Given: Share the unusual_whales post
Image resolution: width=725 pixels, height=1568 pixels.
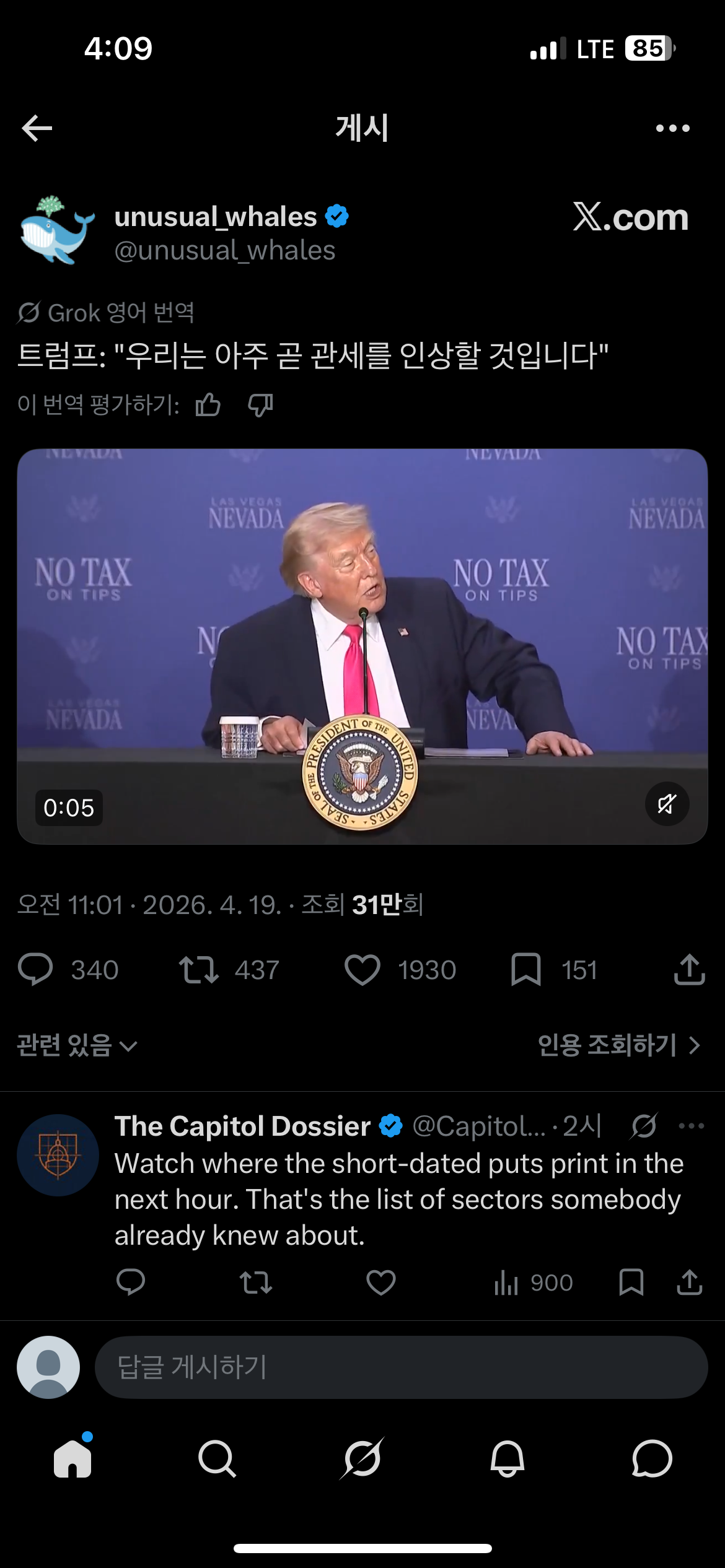Looking at the screenshot, I should [689, 969].
